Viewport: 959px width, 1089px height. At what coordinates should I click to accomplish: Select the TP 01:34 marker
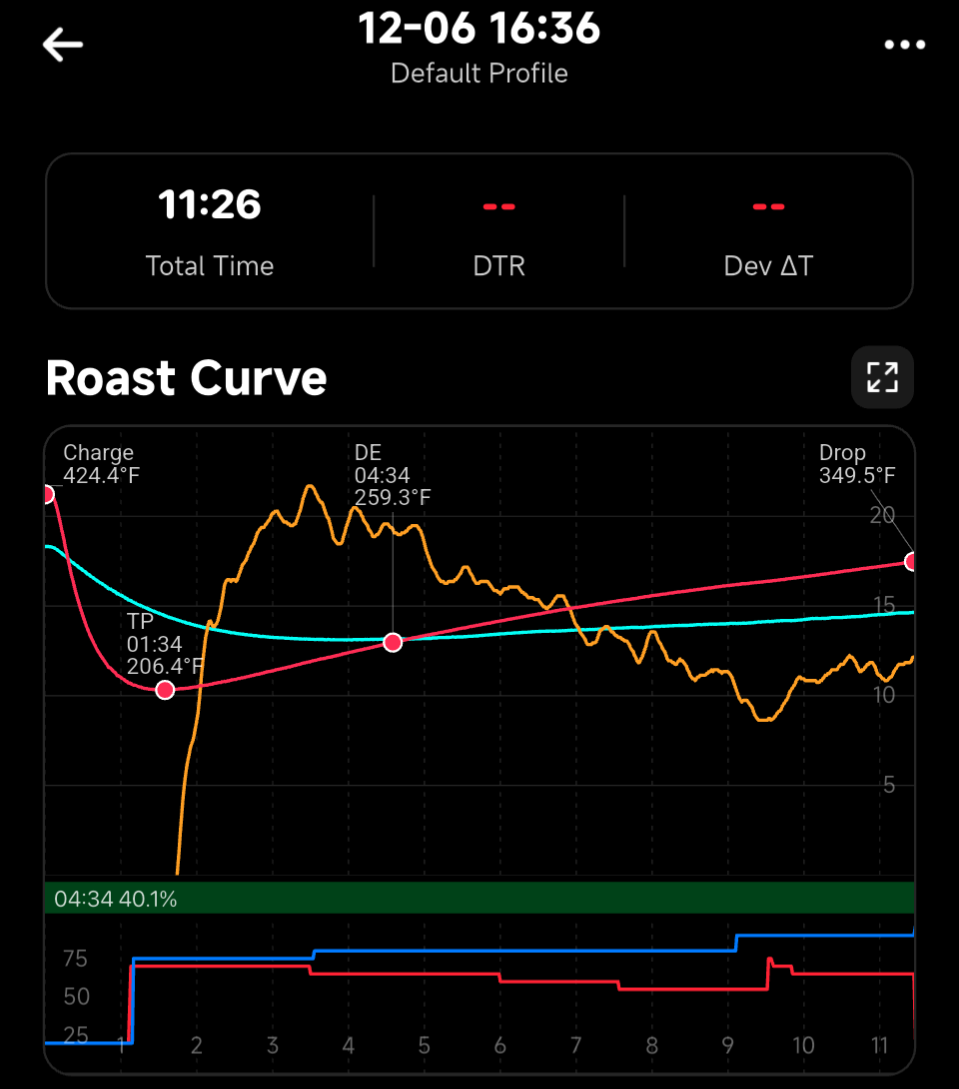click(x=164, y=689)
